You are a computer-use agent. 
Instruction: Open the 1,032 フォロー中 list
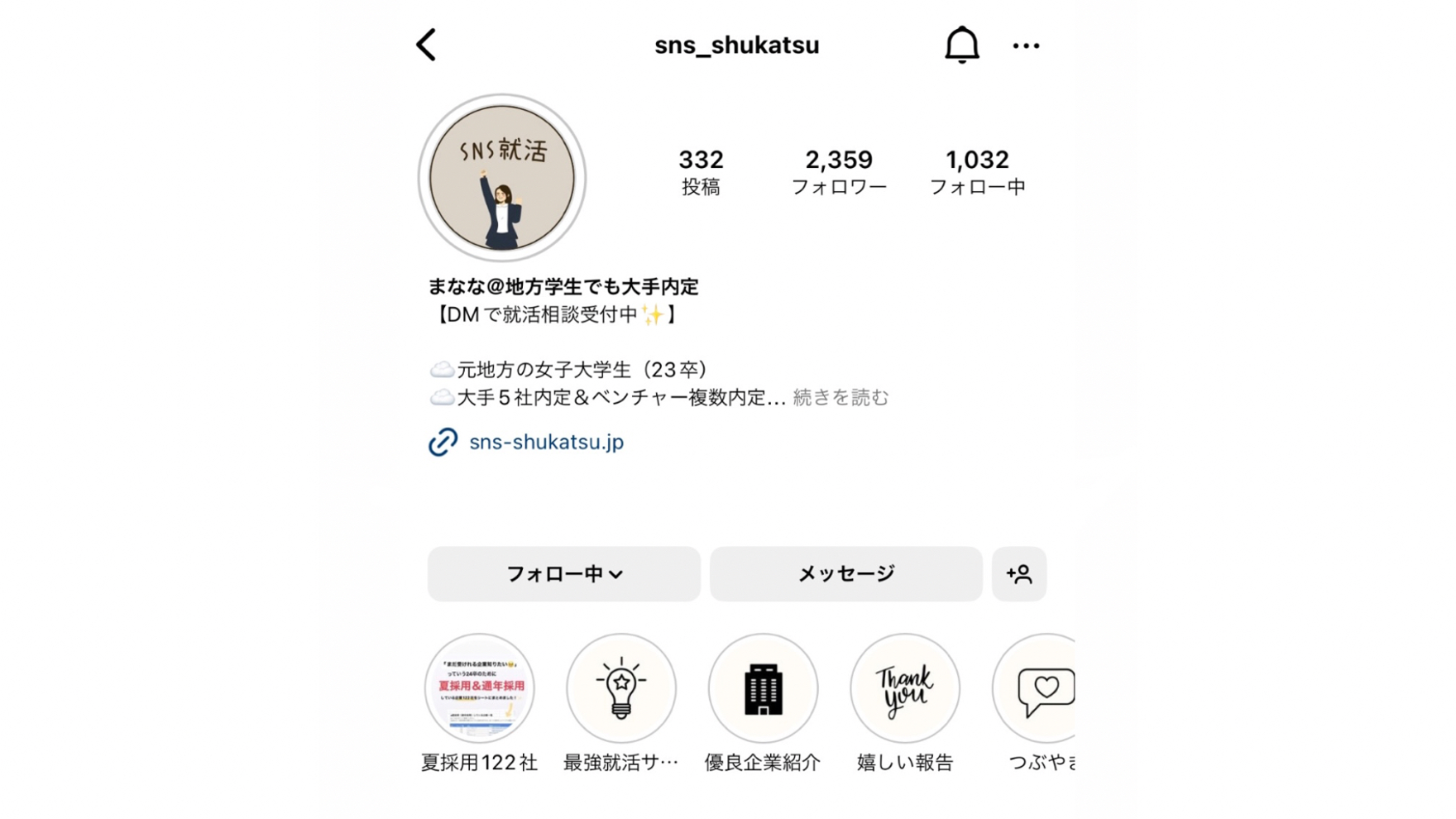pos(977,171)
